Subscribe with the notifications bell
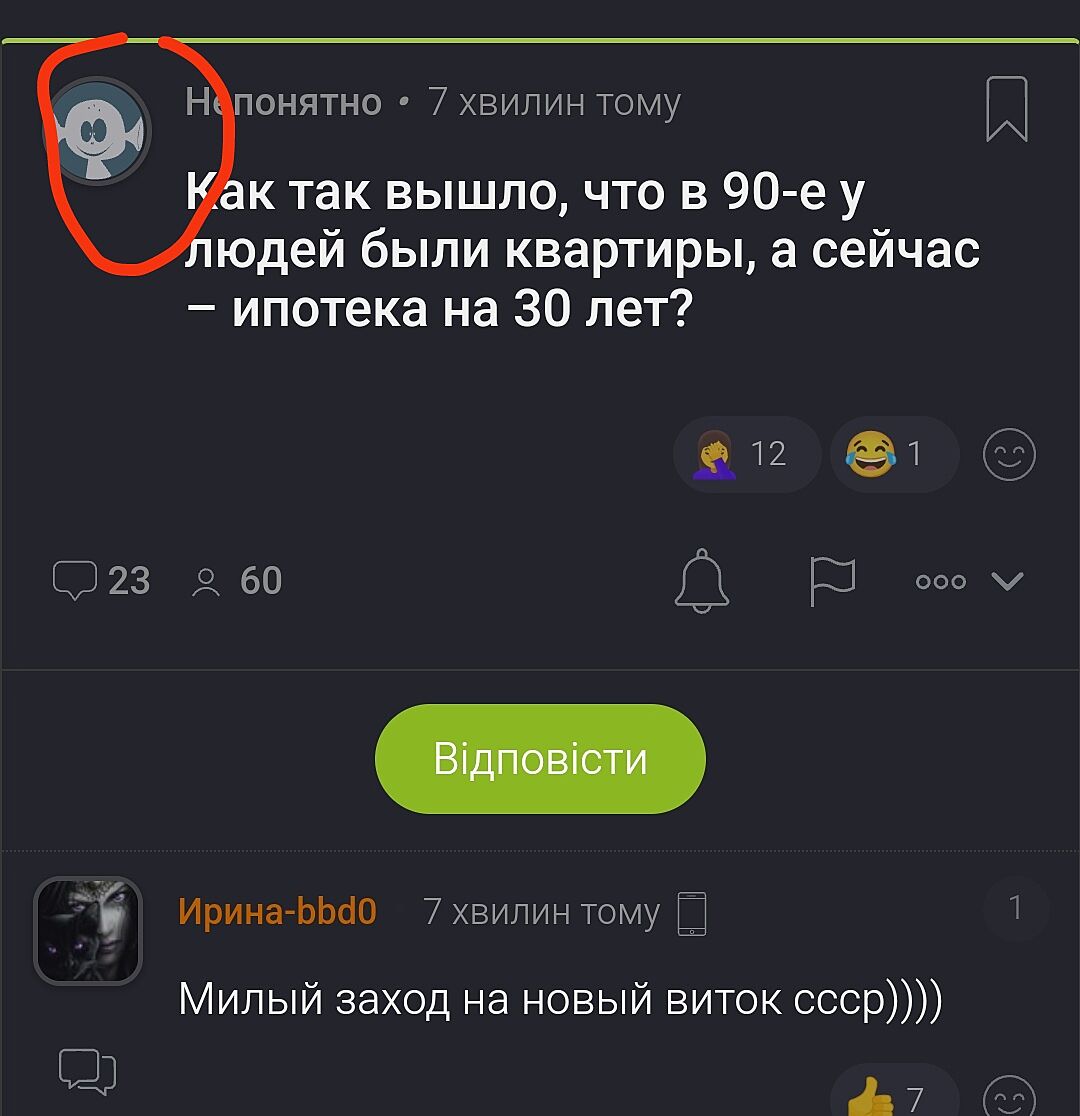The height and width of the screenshot is (1116, 1080). [702, 580]
